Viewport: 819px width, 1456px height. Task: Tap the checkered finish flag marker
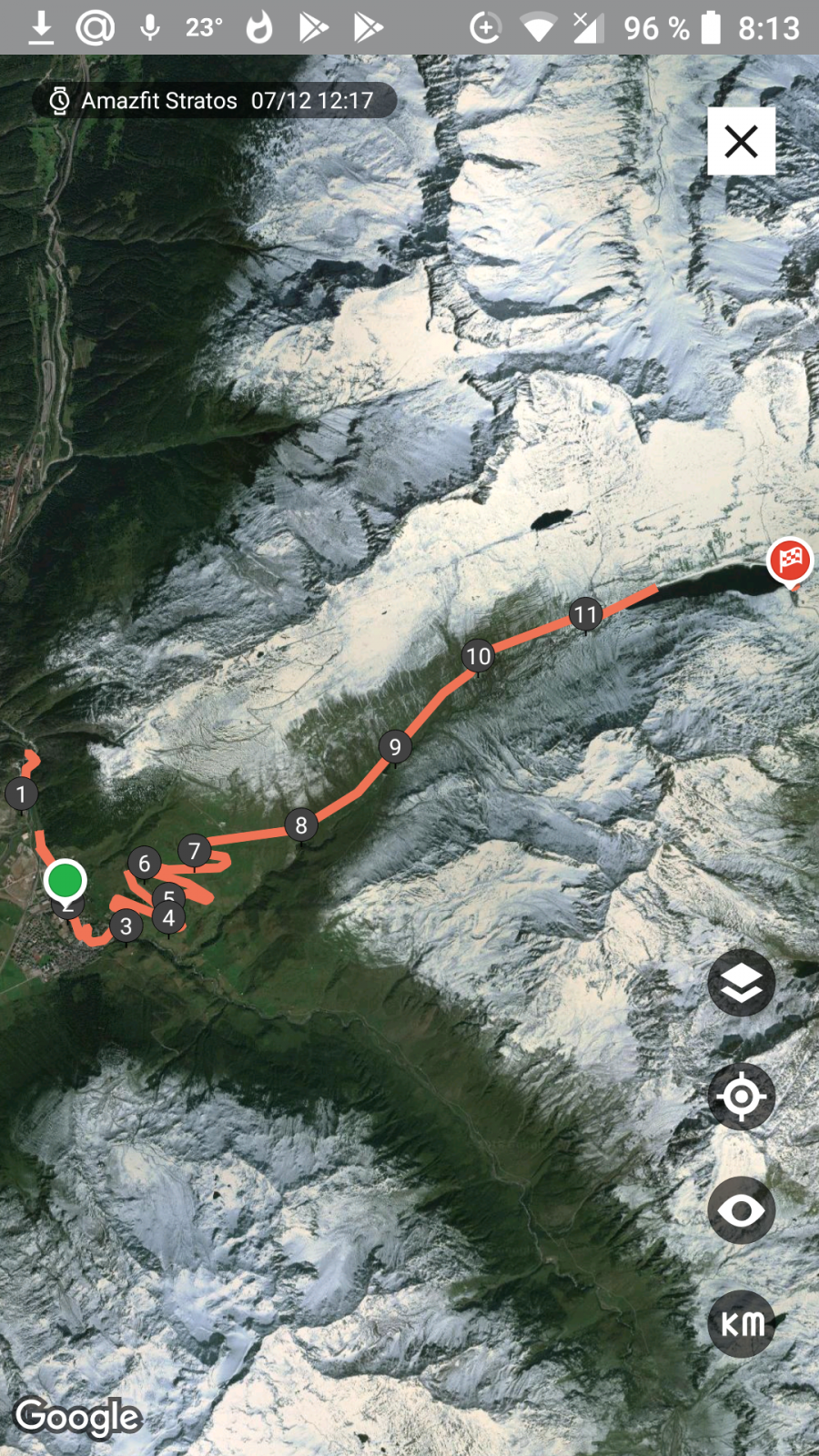(790, 562)
